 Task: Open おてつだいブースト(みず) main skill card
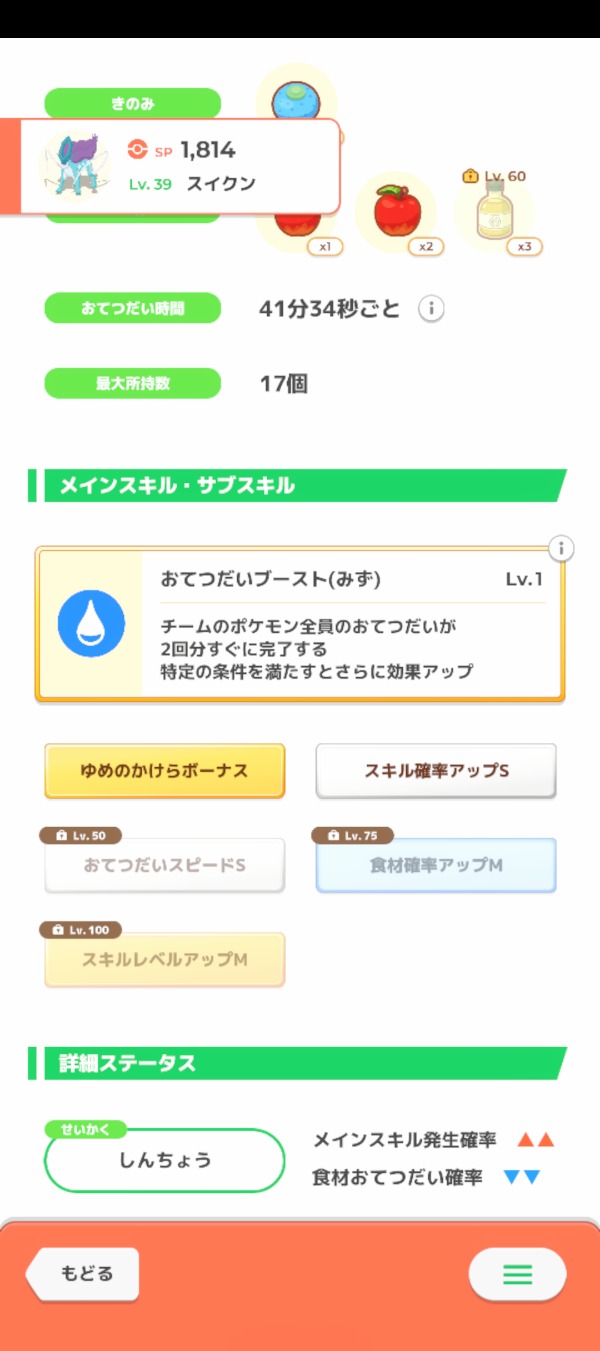point(300,625)
